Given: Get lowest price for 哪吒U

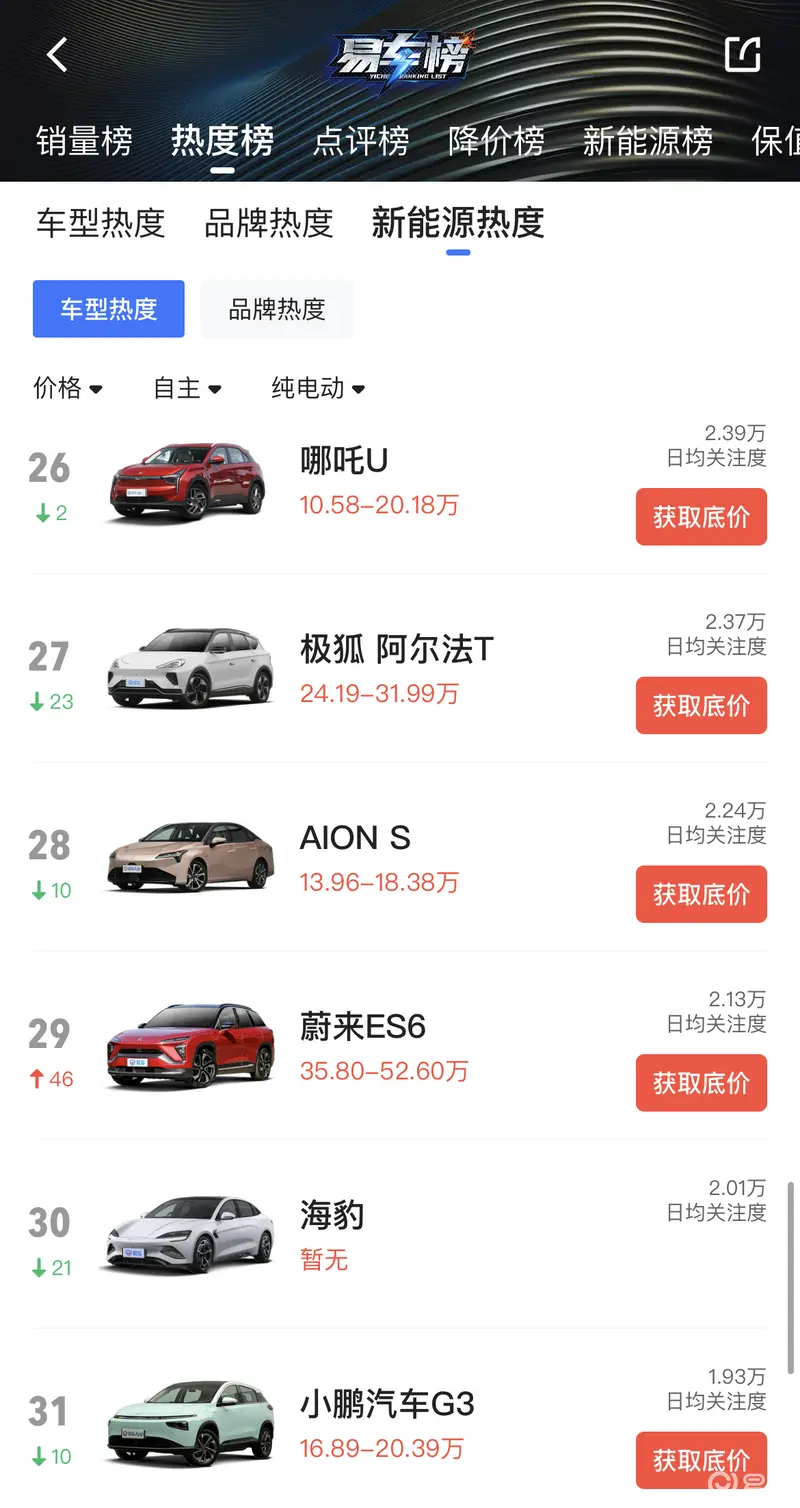Looking at the screenshot, I should coord(701,517).
